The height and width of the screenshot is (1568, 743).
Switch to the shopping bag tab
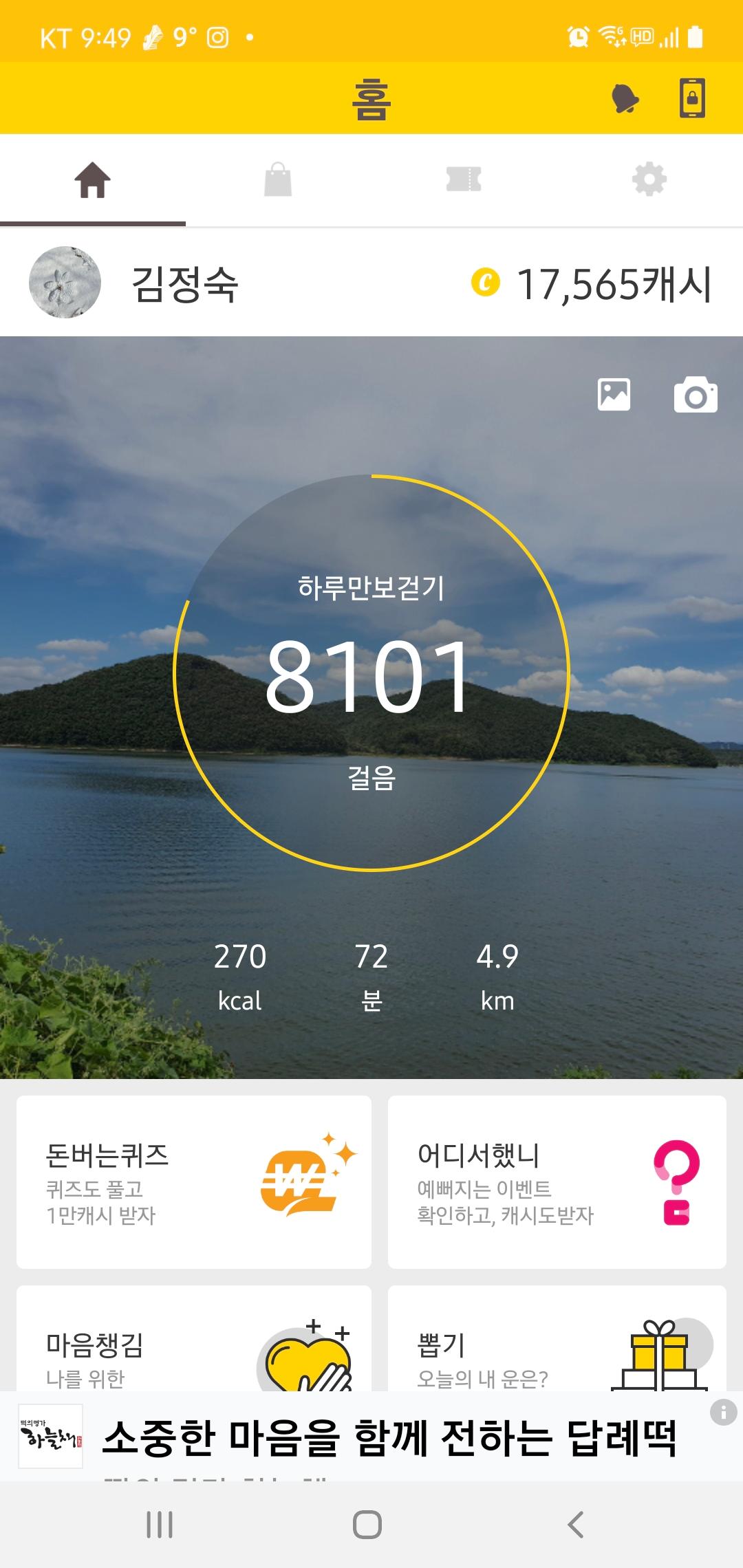[x=278, y=181]
